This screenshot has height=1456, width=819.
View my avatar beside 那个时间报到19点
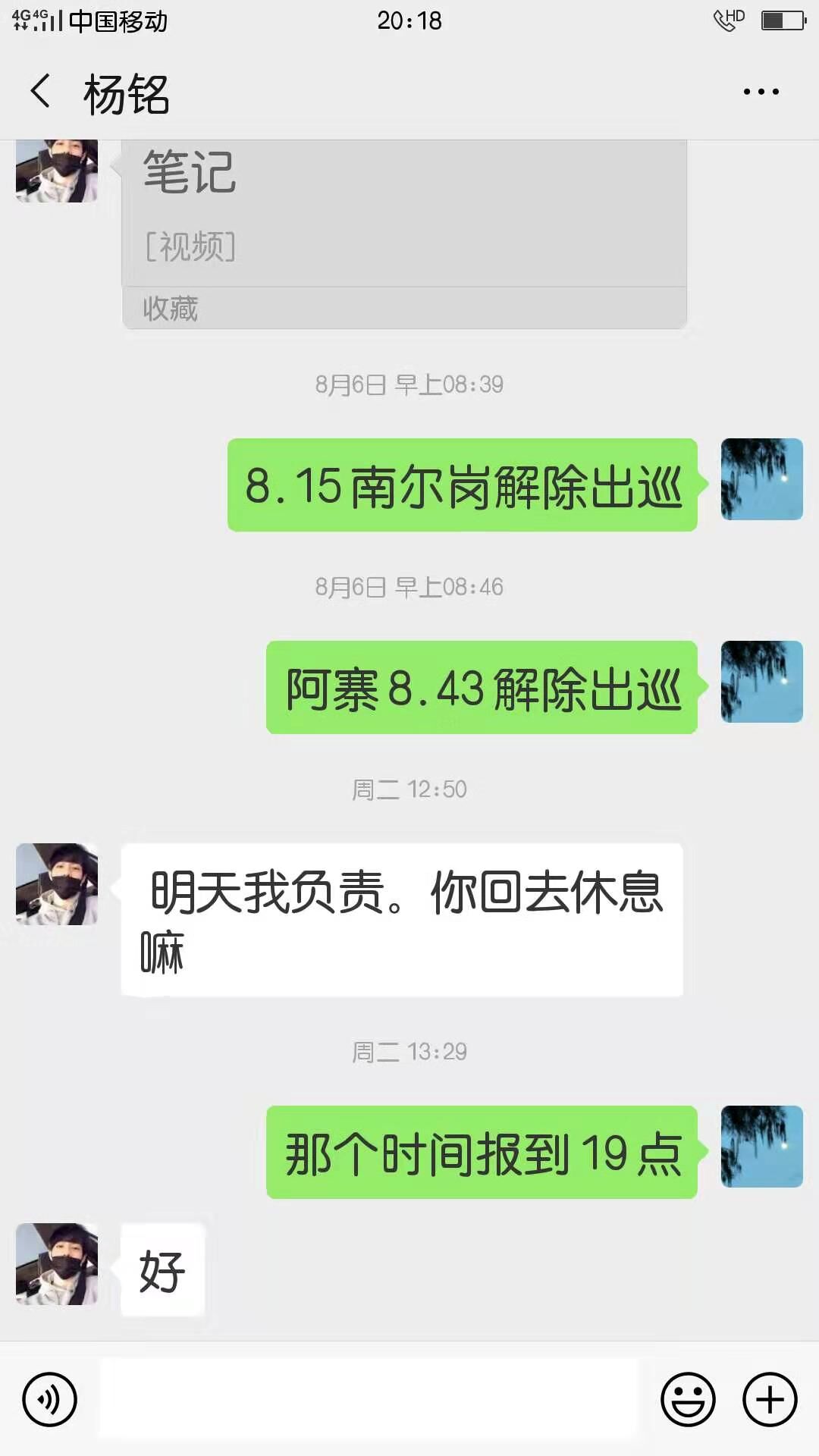coord(761,1147)
